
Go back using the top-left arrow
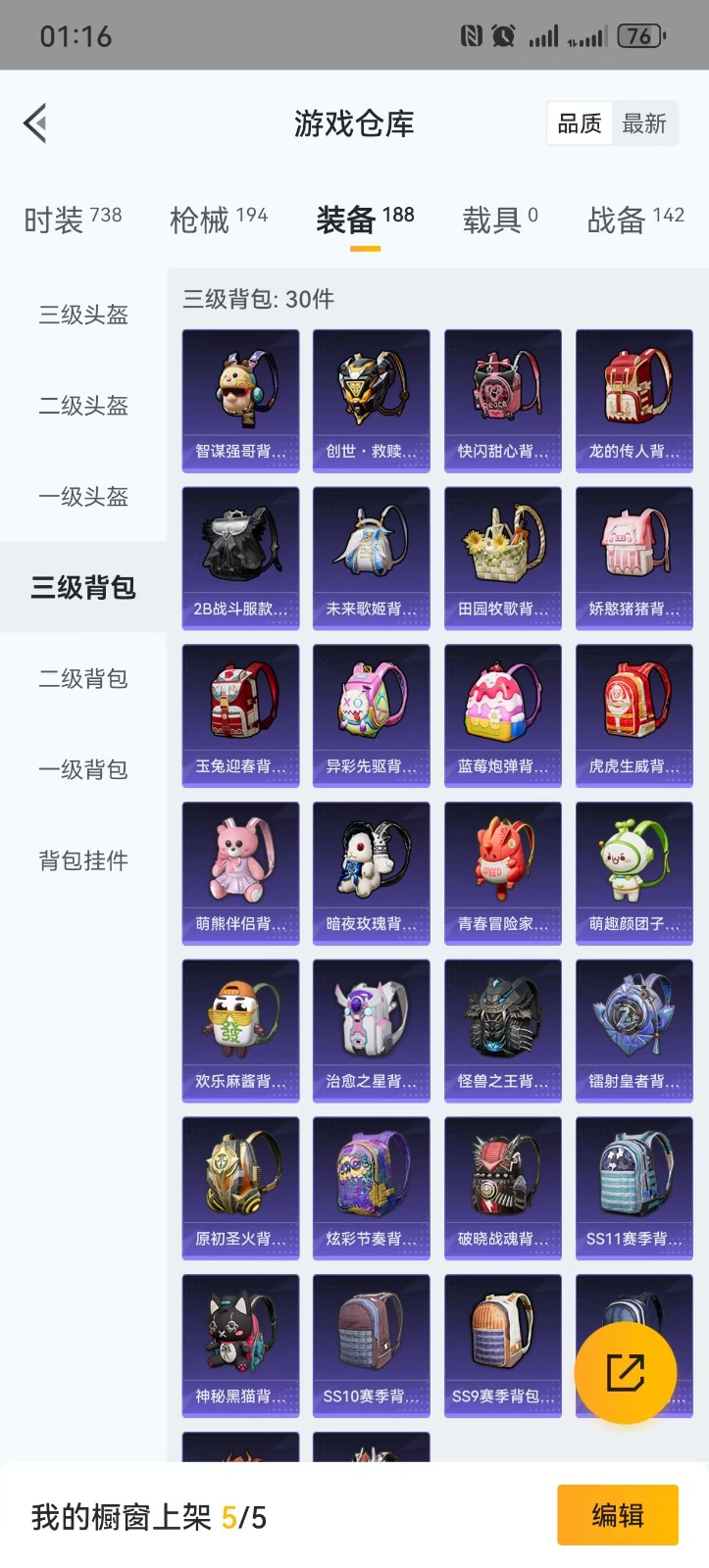click(x=35, y=123)
